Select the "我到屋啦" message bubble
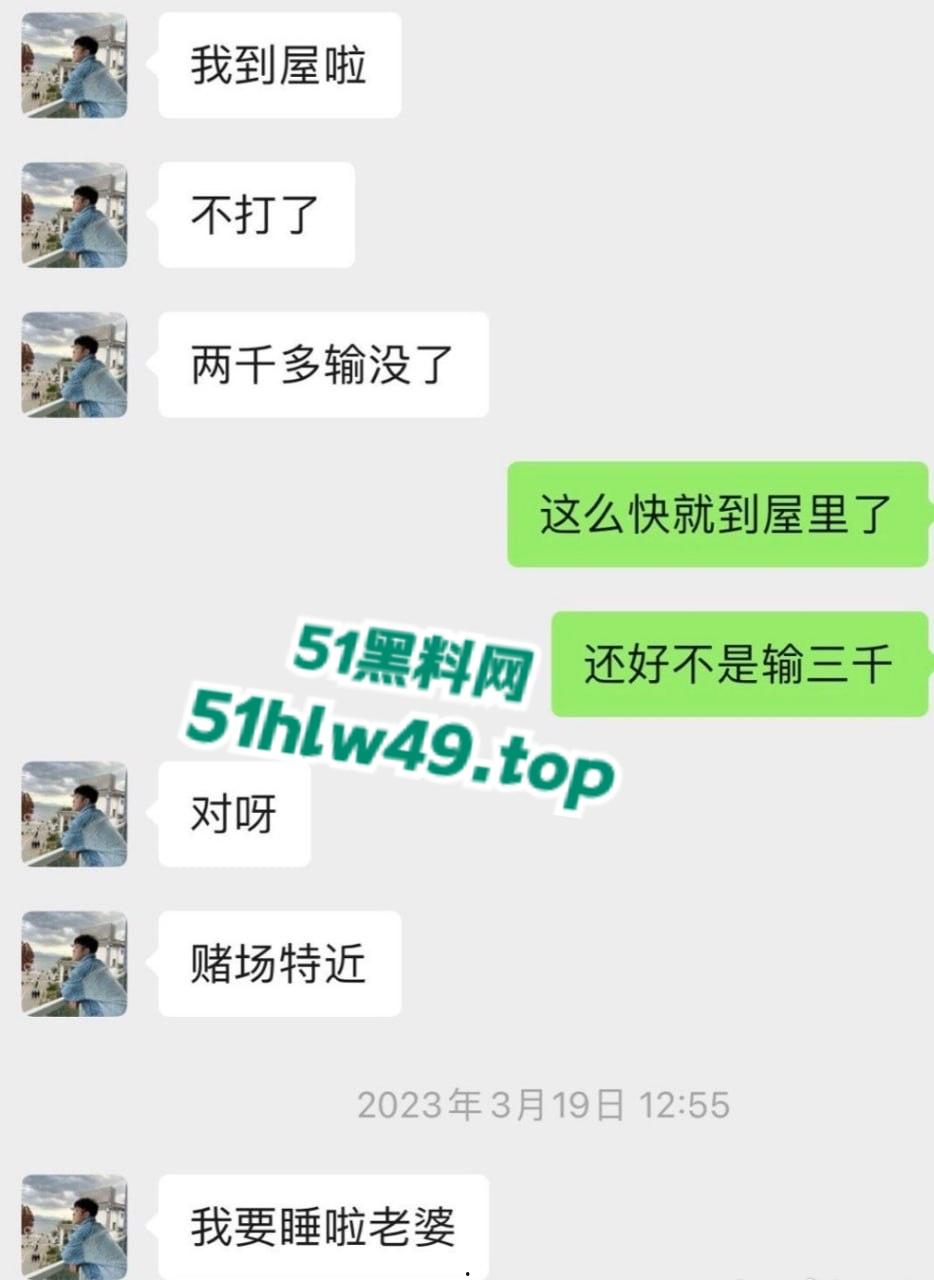The image size is (934, 1280). 280,64
